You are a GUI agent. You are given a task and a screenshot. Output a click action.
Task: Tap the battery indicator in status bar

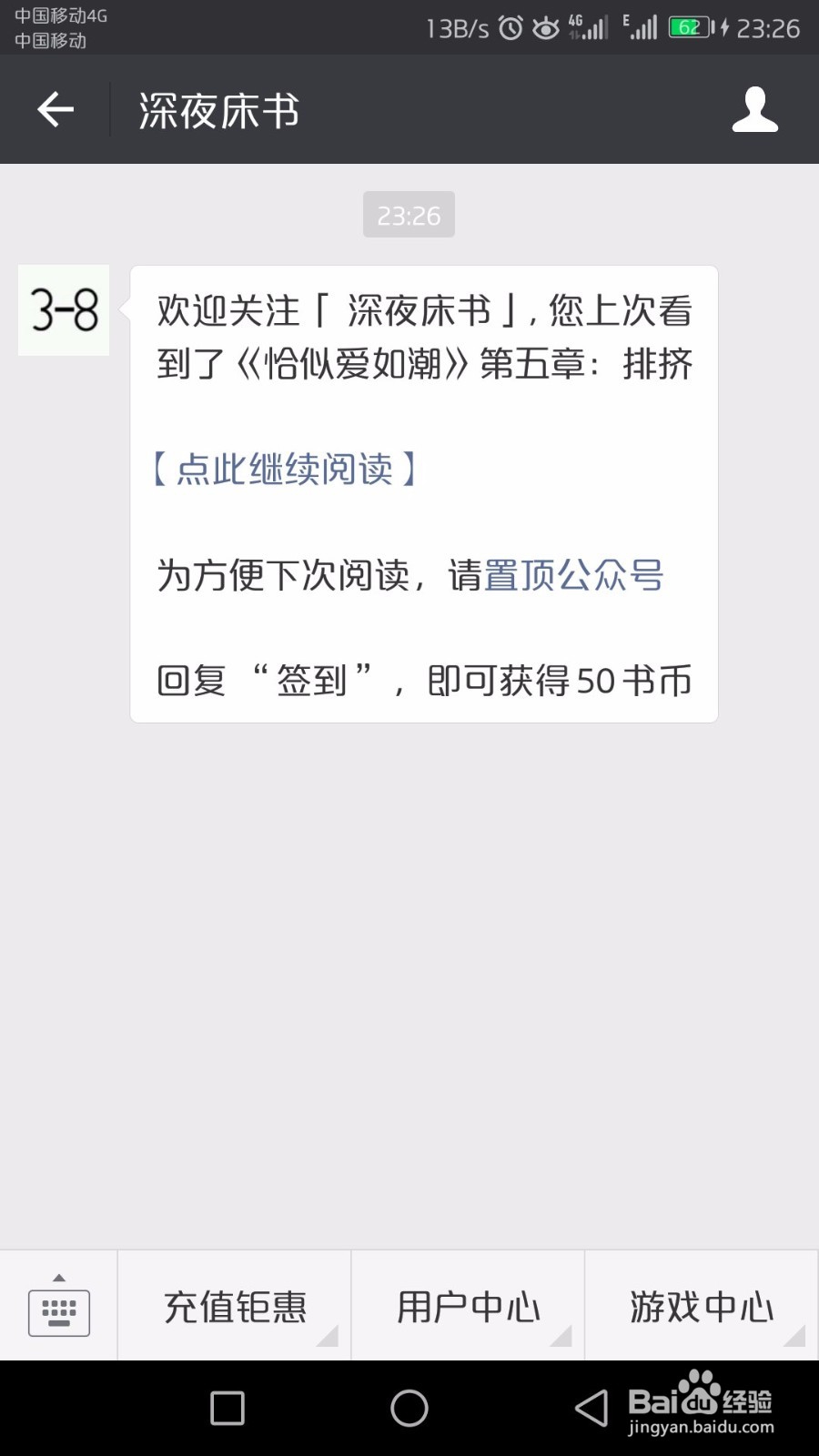click(x=692, y=27)
